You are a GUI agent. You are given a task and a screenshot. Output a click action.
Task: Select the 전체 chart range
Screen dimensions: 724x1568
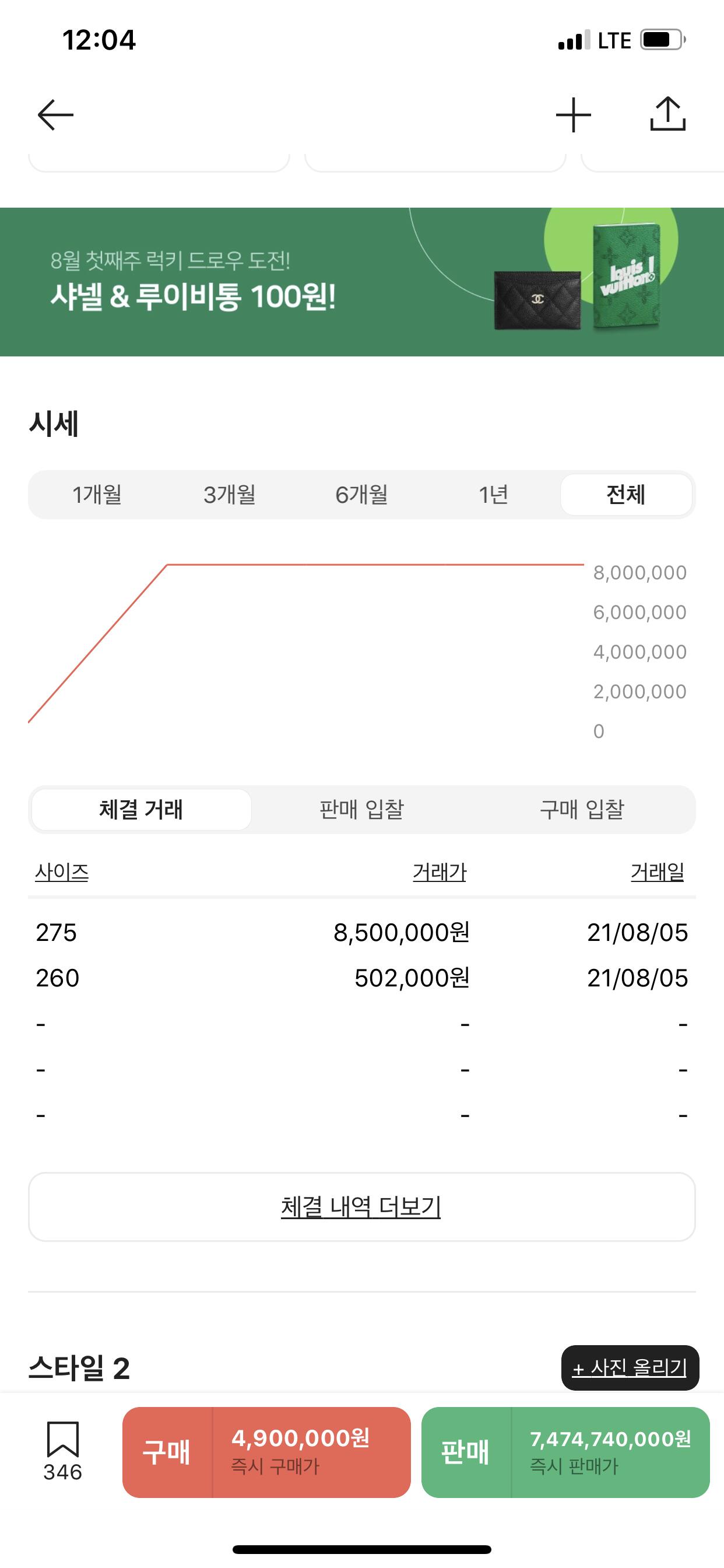coord(626,494)
